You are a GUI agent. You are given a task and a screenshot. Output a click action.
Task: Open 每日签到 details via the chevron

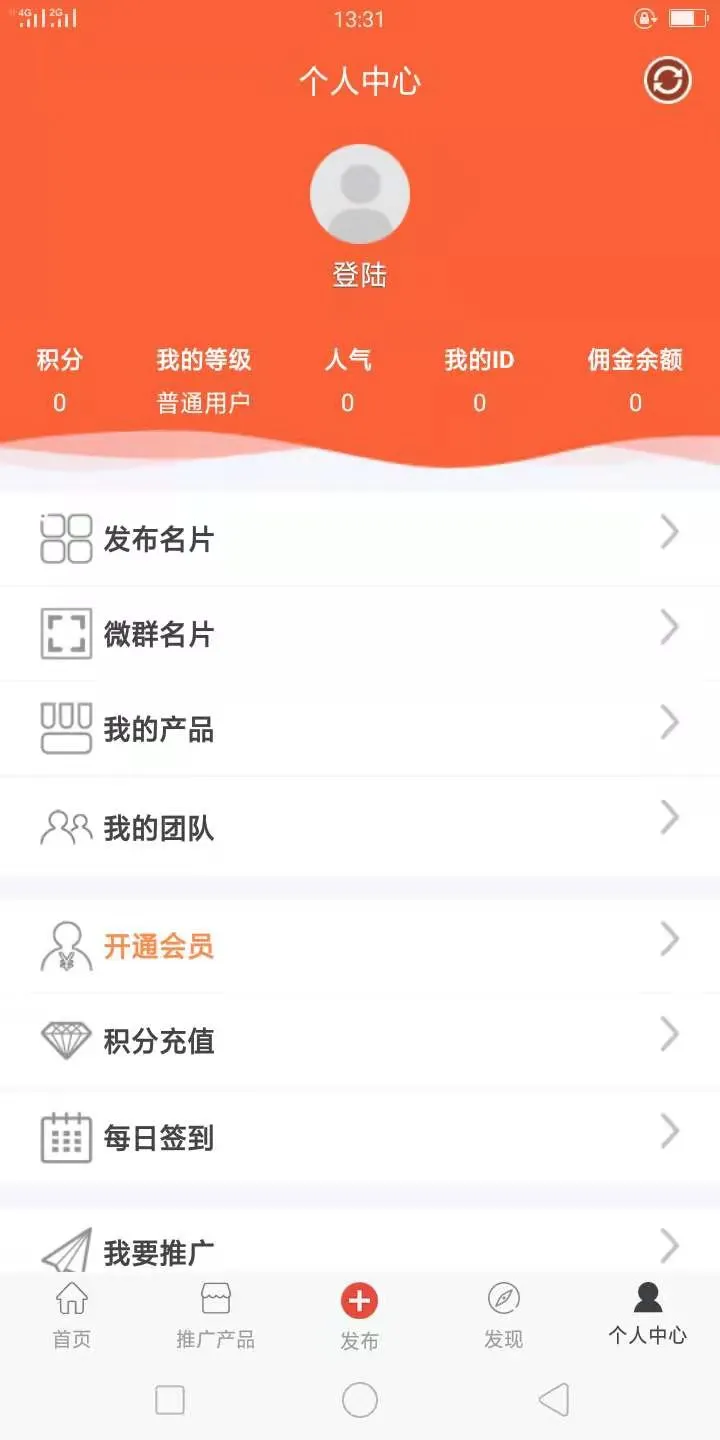(670, 1131)
